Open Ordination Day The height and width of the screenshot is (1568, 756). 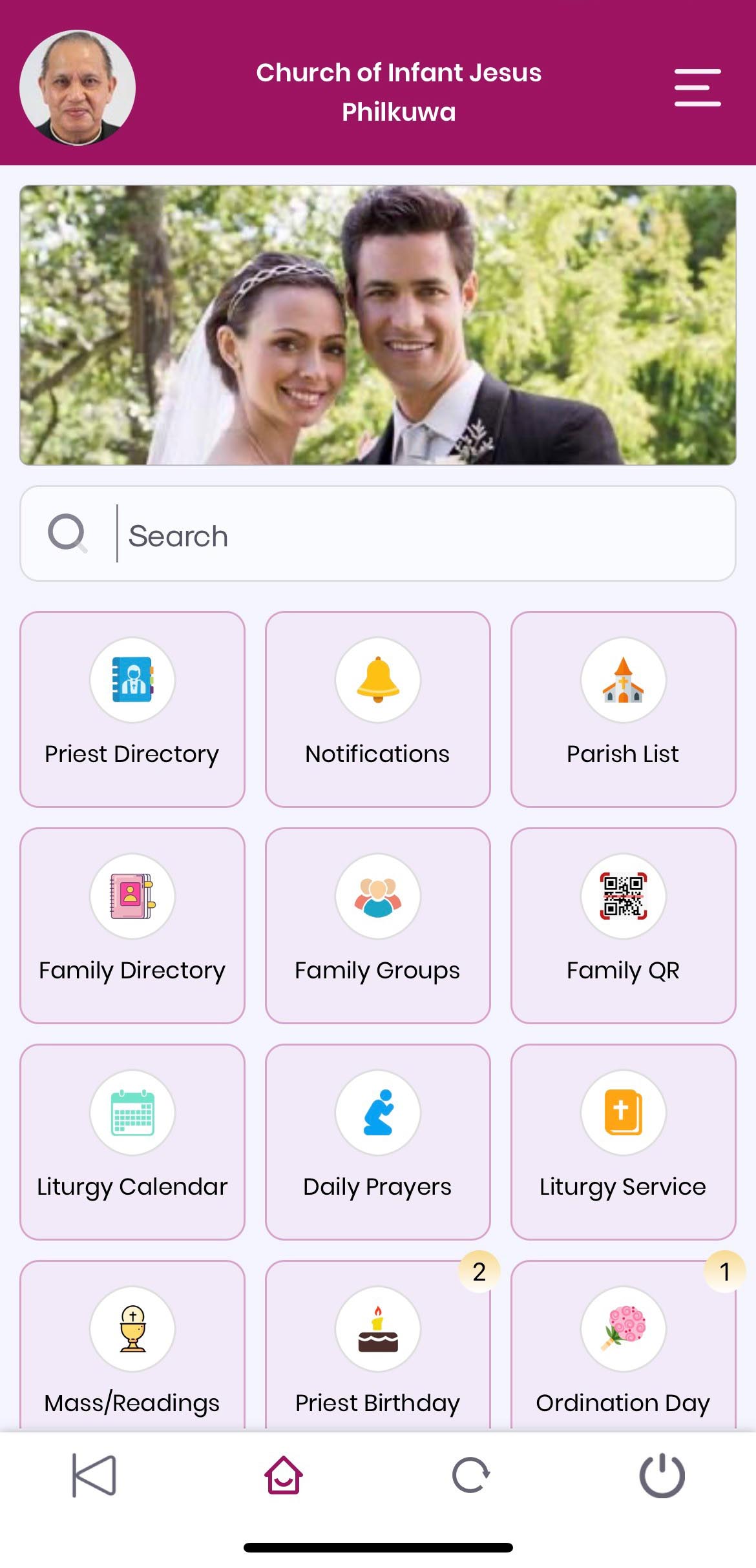624,1346
